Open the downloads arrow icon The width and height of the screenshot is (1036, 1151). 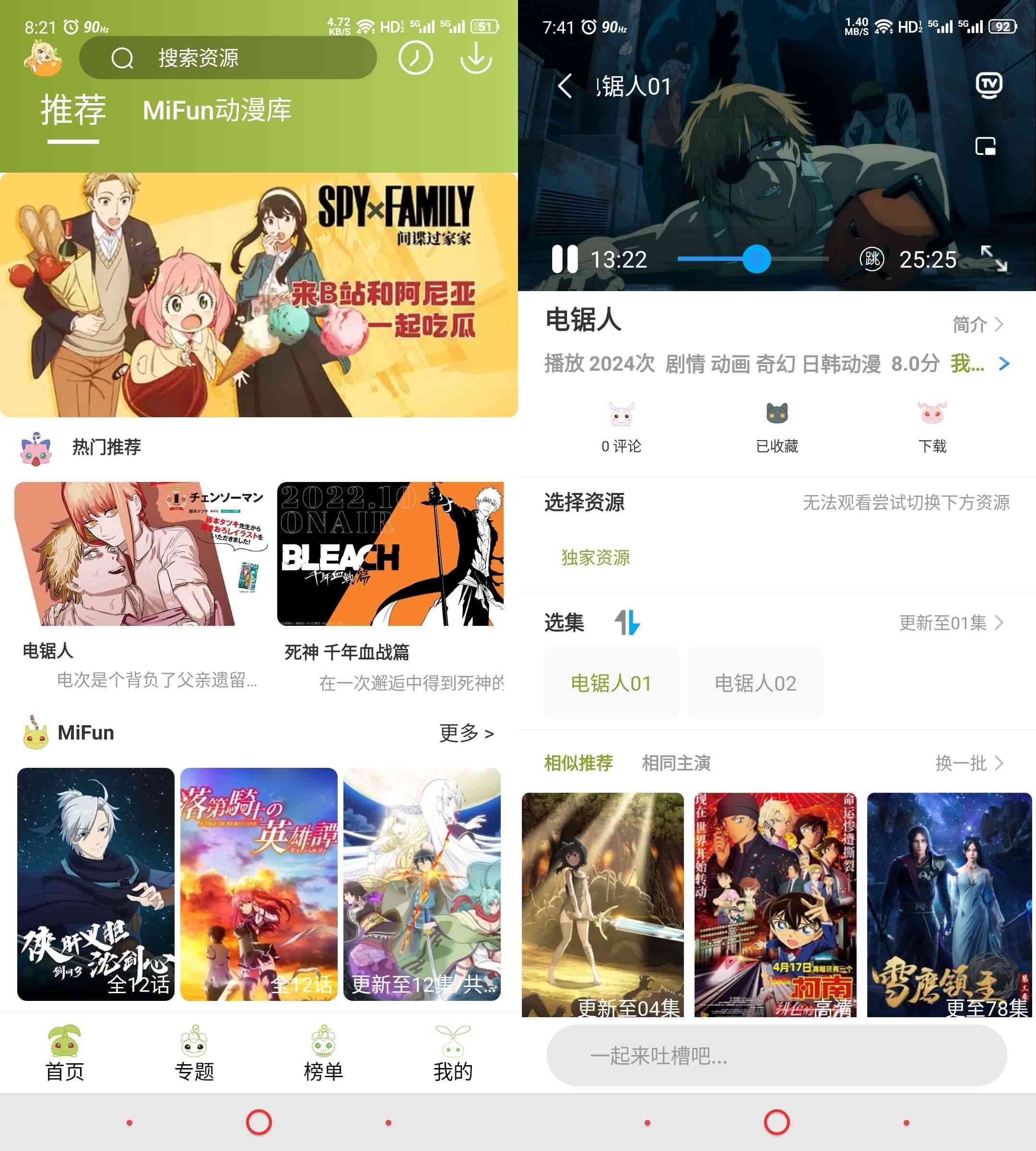pos(476,58)
